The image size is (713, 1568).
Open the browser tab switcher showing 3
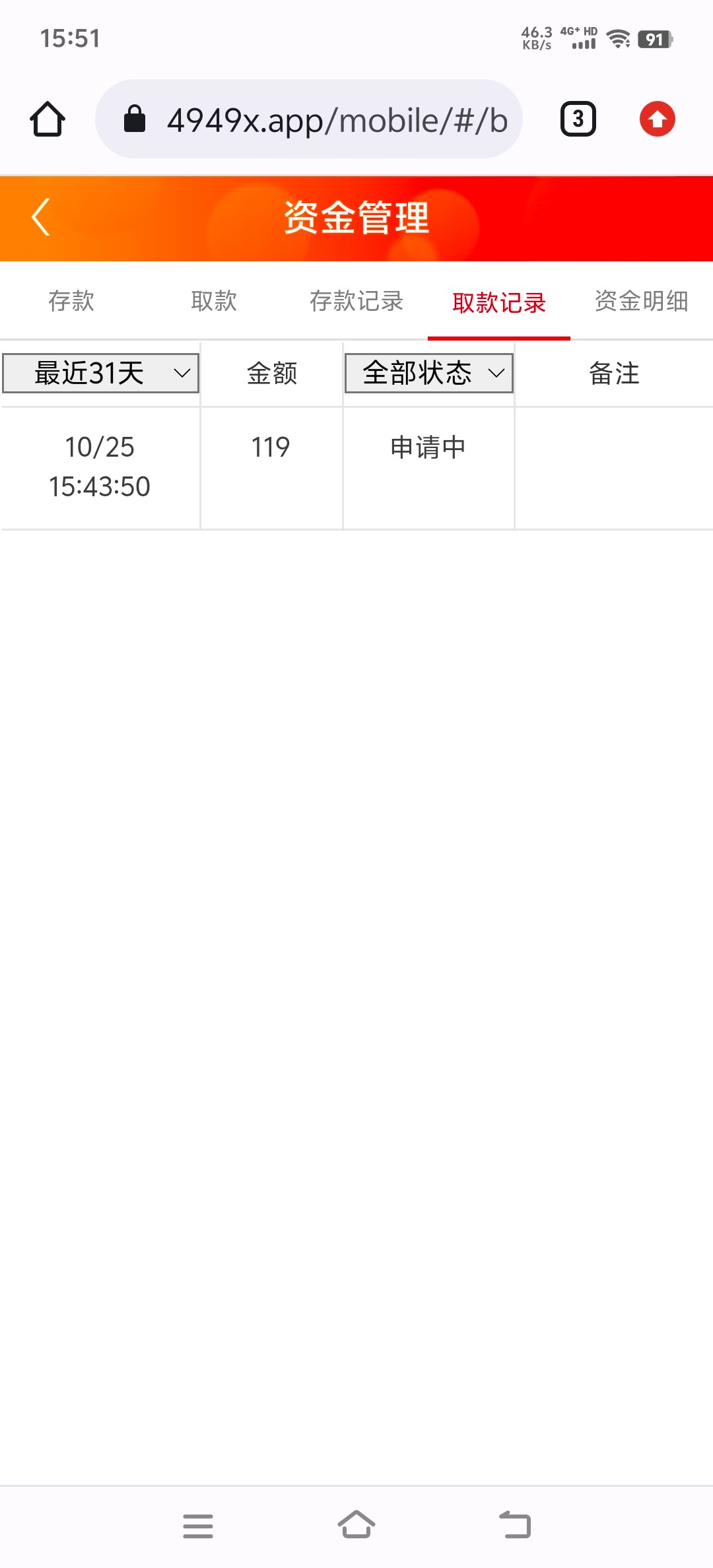point(578,119)
